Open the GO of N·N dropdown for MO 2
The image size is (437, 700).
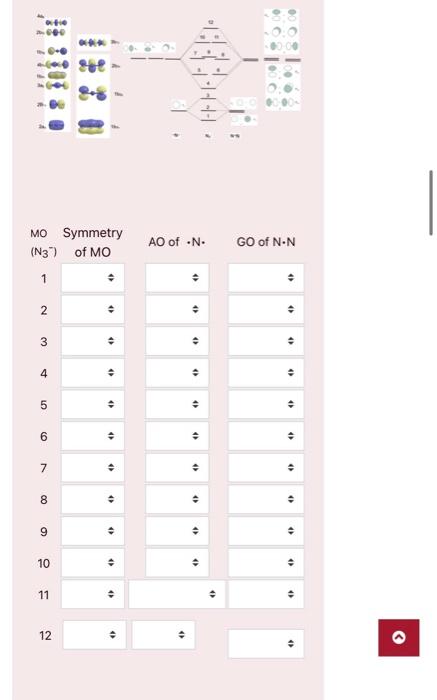pos(266,309)
